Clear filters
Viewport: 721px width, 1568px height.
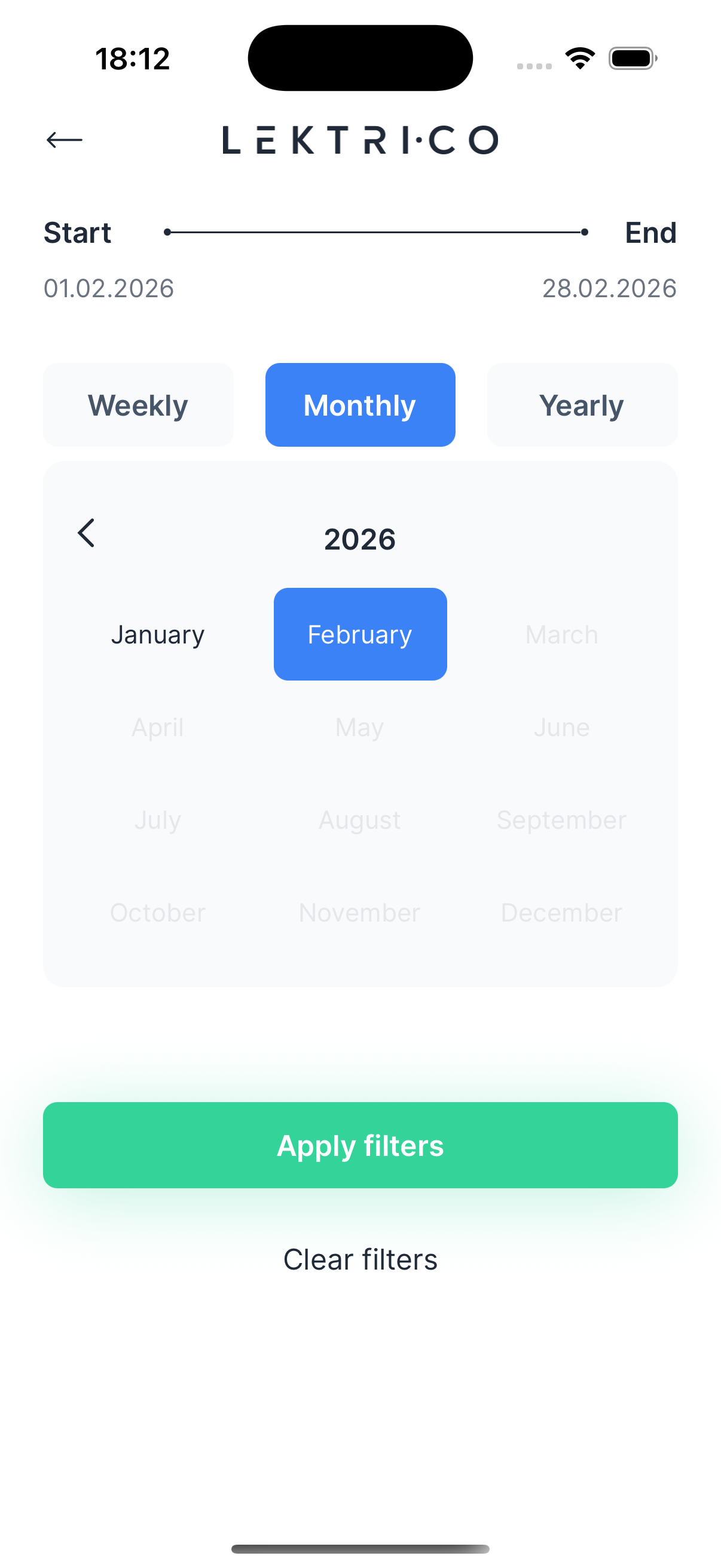[360, 1259]
